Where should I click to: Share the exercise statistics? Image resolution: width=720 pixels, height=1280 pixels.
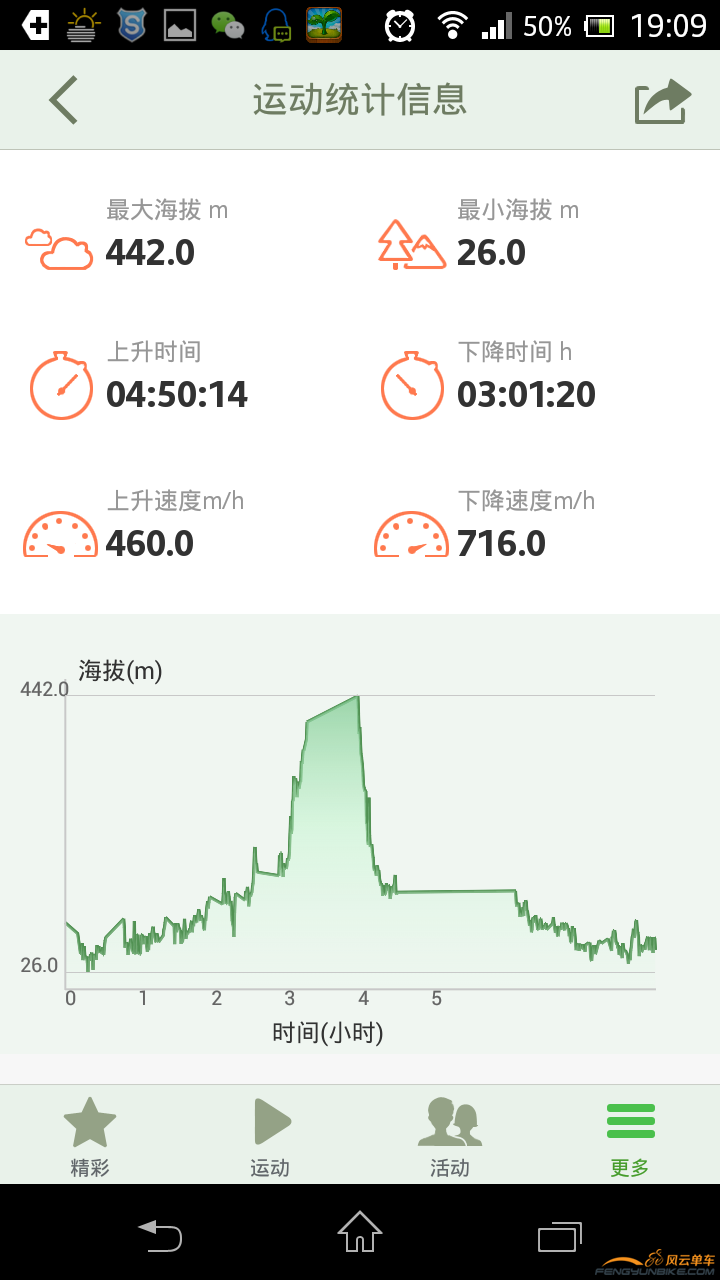[662, 101]
